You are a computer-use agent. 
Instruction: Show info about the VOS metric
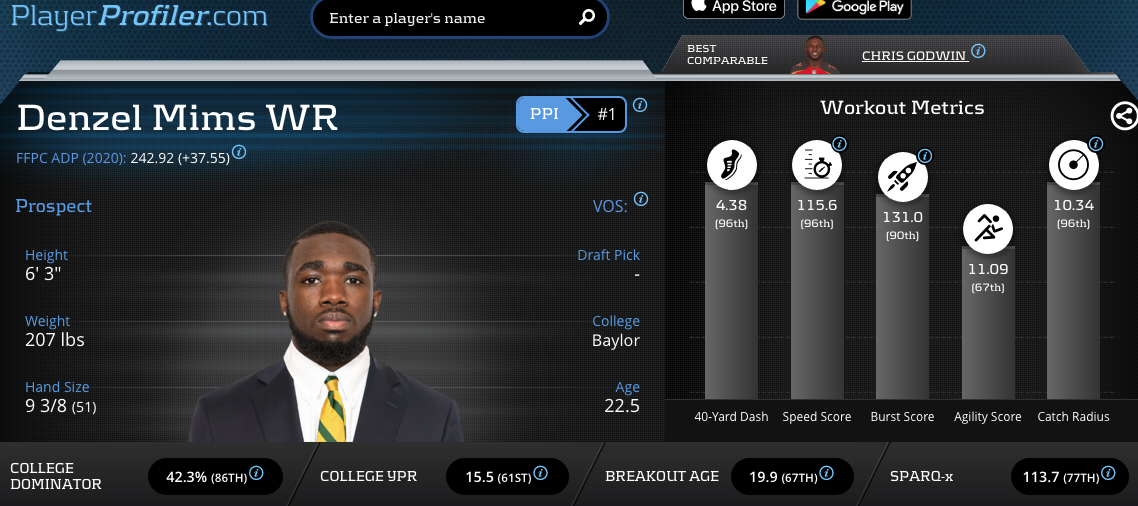pyautogui.click(x=641, y=199)
